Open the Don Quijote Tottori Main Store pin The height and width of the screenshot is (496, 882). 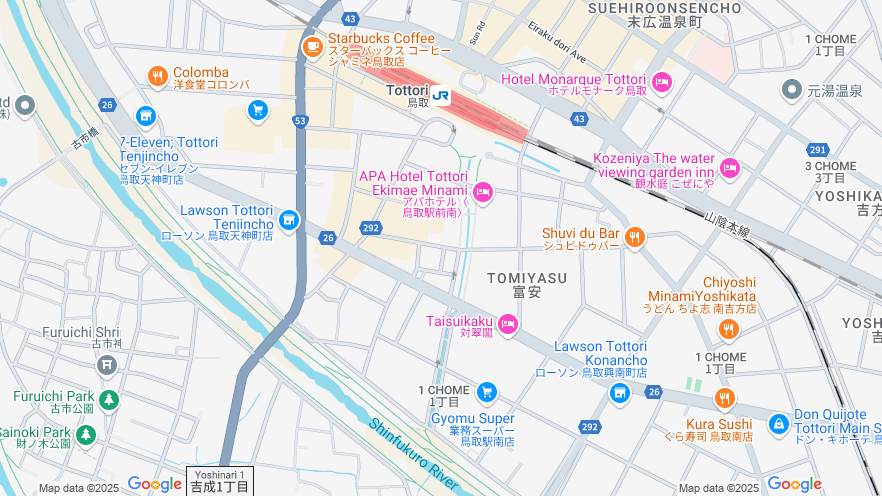(779, 424)
